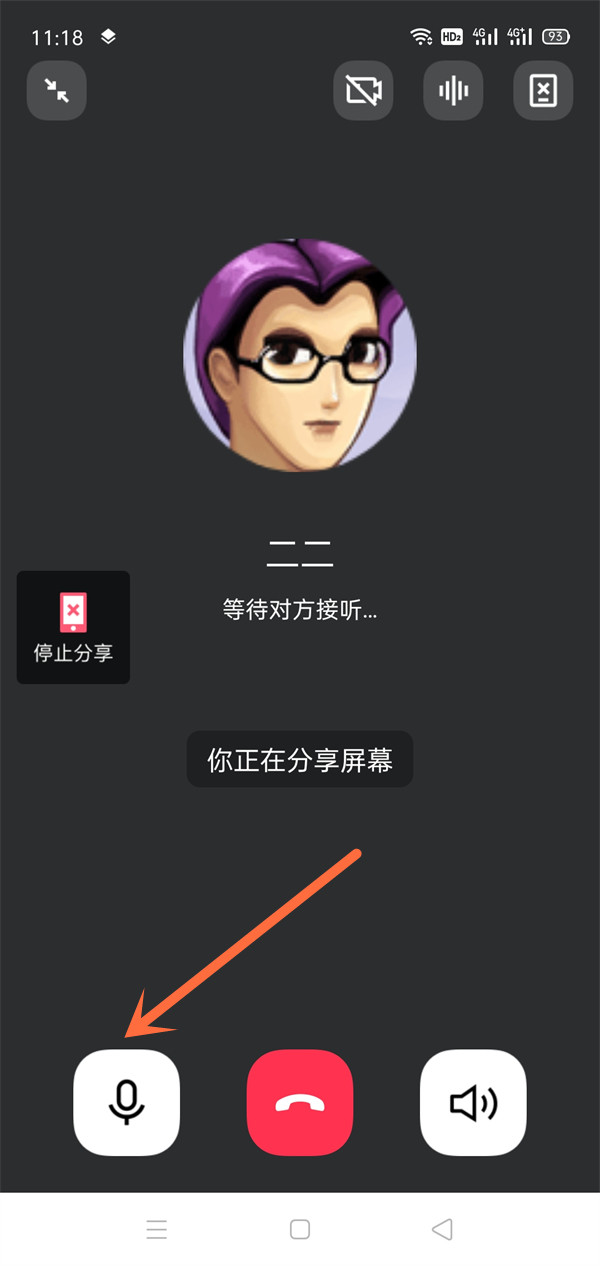
Task: Go back with the system back button
Action: (x=442, y=1229)
